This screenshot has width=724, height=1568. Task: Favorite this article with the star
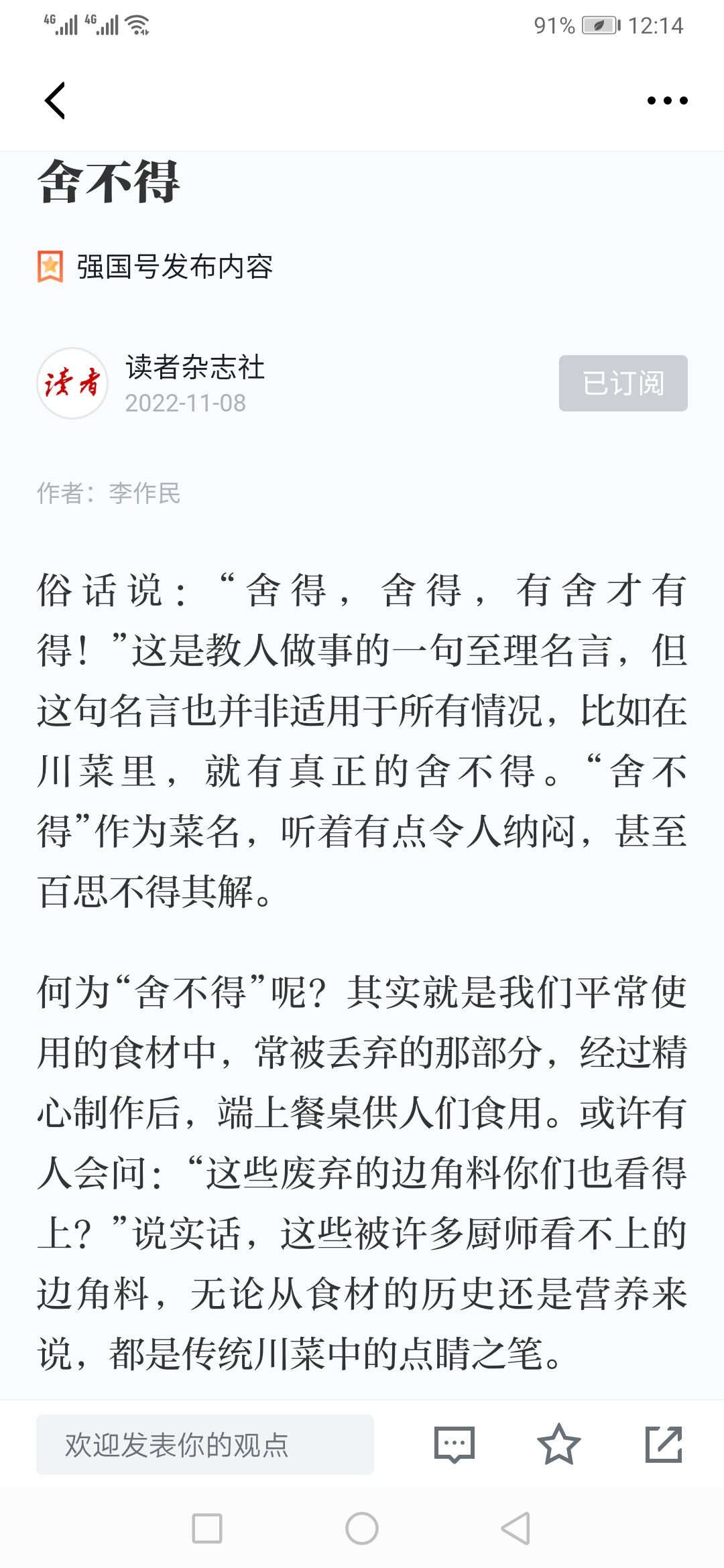[x=558, y=1444]
